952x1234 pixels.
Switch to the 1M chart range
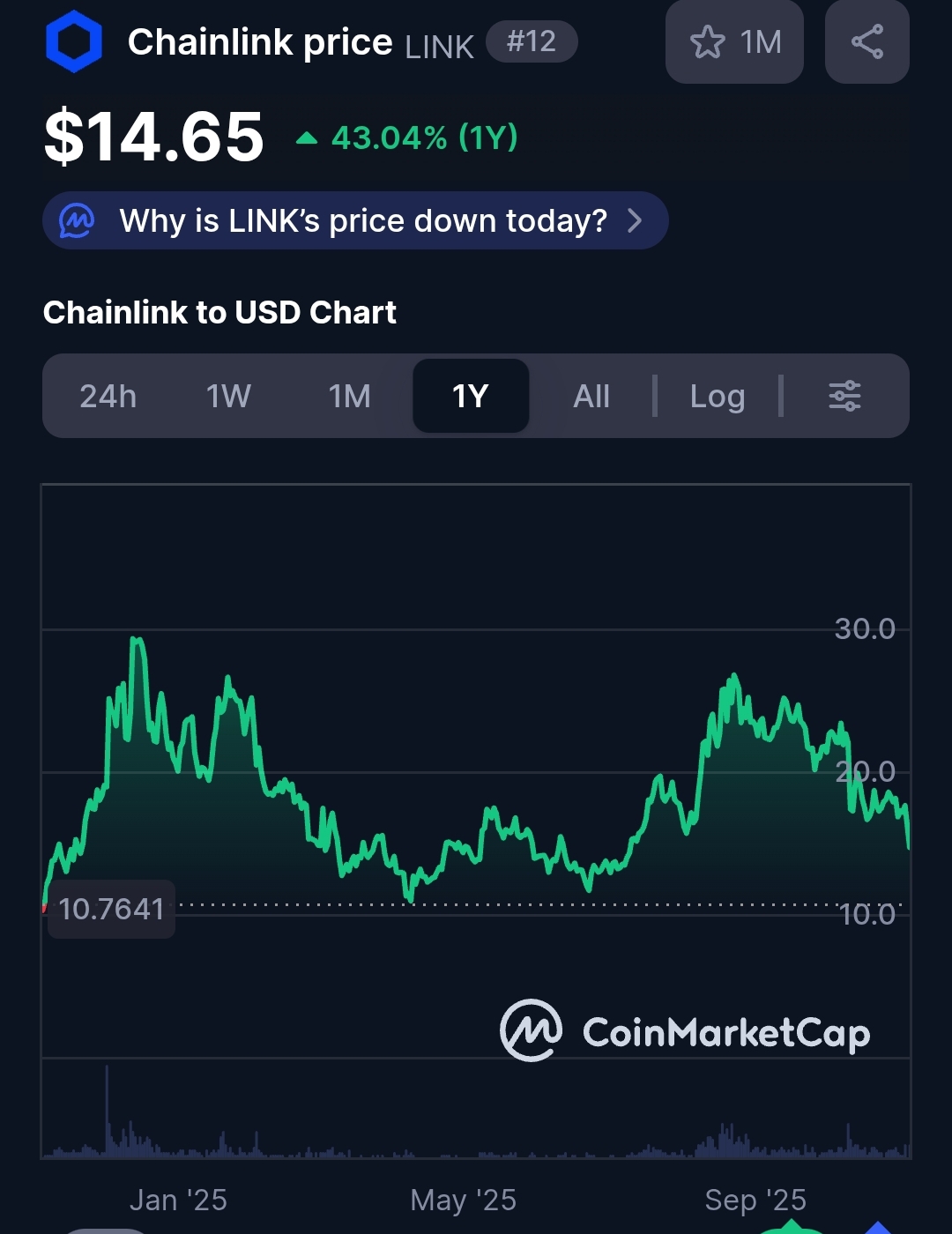pos(350,397)
